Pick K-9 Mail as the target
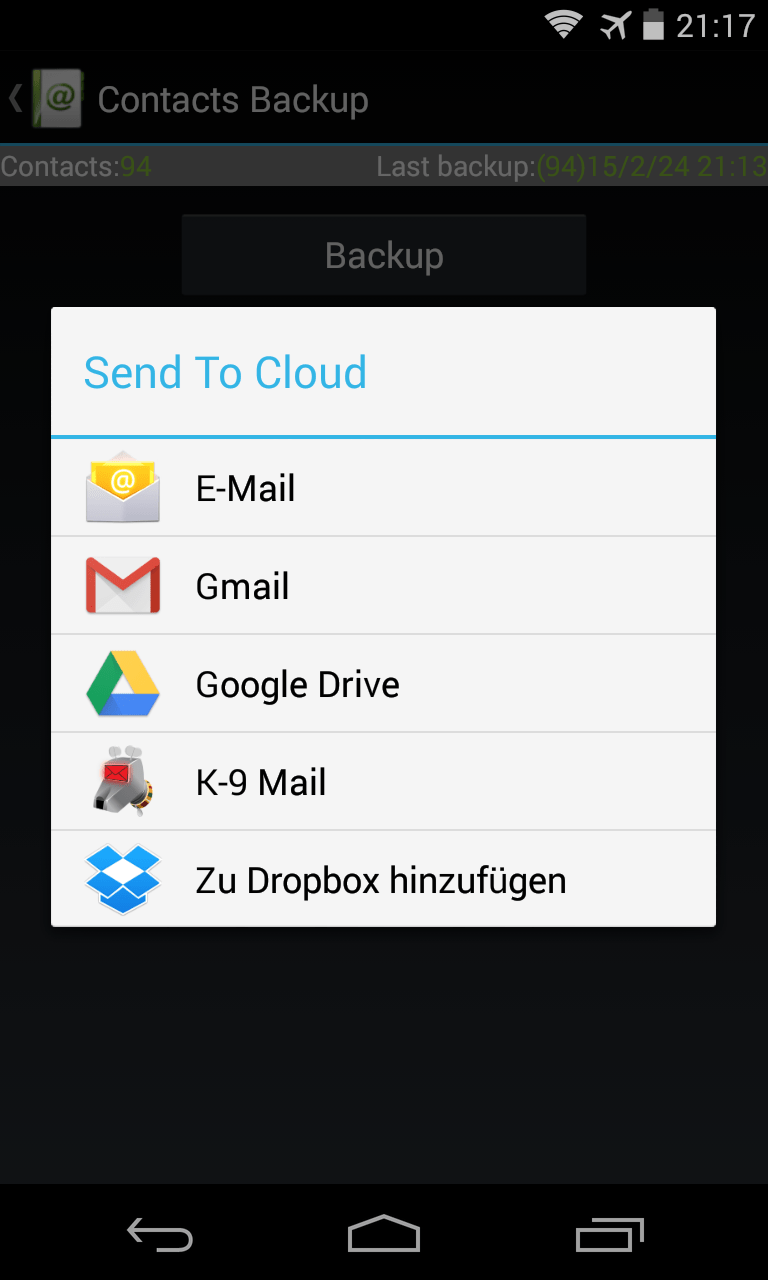Viewport: 768px width, 1280px height. point(383,782)
